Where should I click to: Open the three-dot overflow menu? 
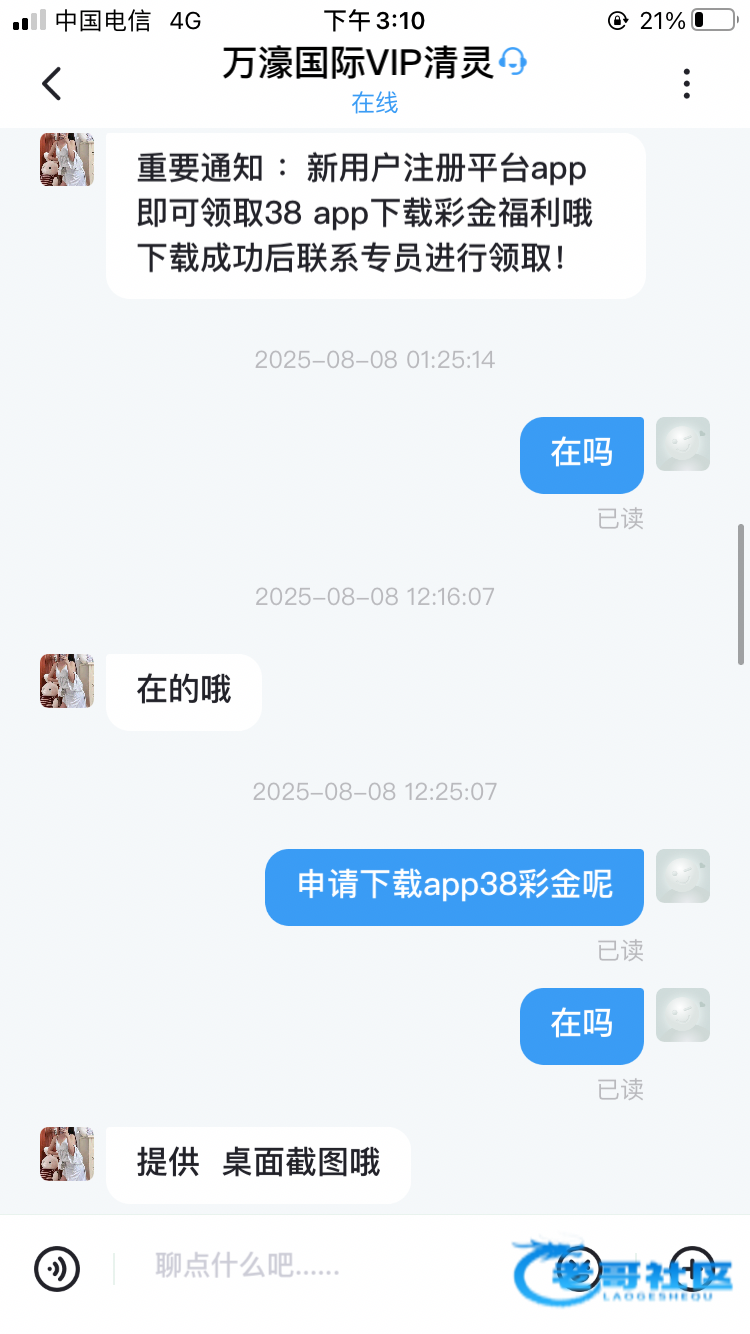pos(686,84)
